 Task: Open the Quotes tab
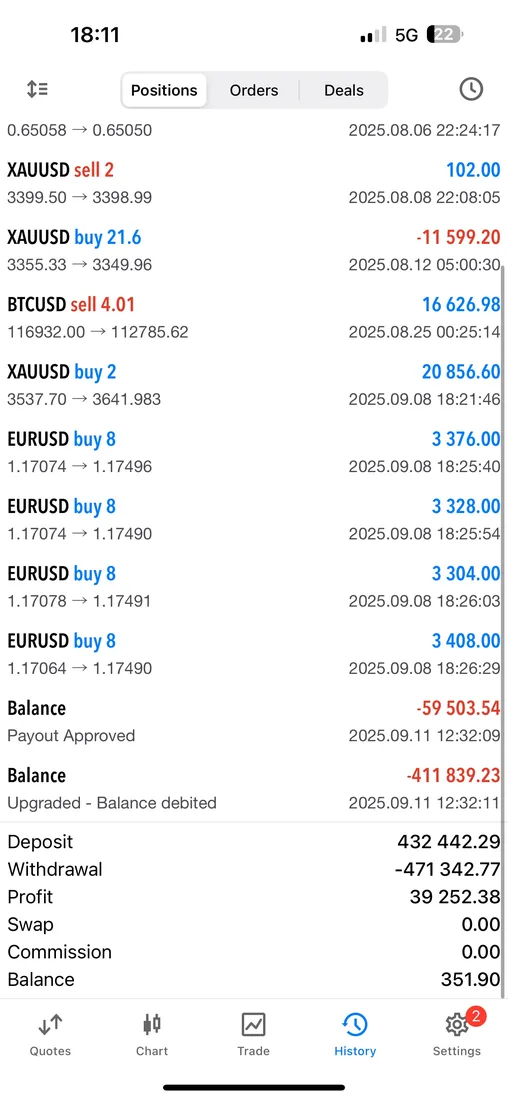click(x=51, y=1035)
